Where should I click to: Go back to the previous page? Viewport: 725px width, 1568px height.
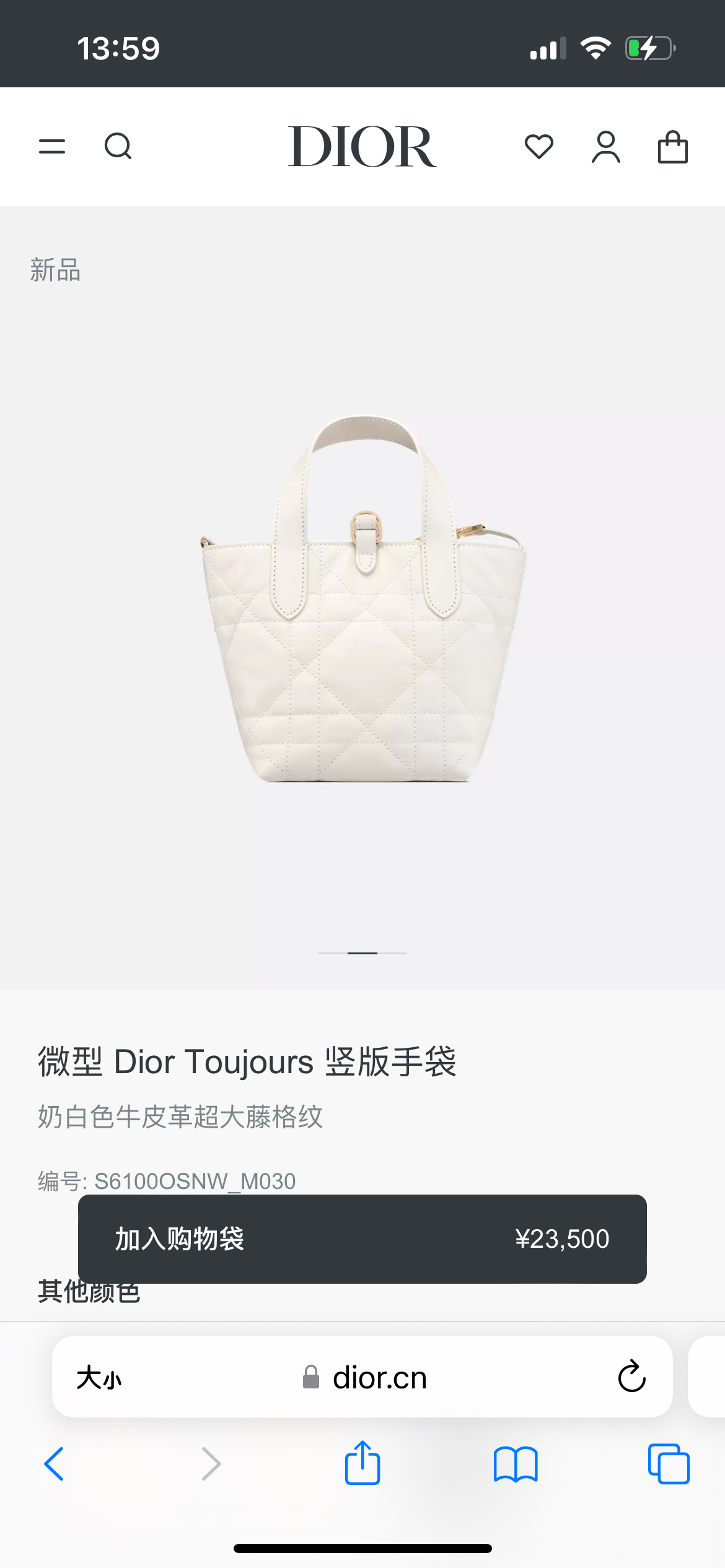(55, 1464)
